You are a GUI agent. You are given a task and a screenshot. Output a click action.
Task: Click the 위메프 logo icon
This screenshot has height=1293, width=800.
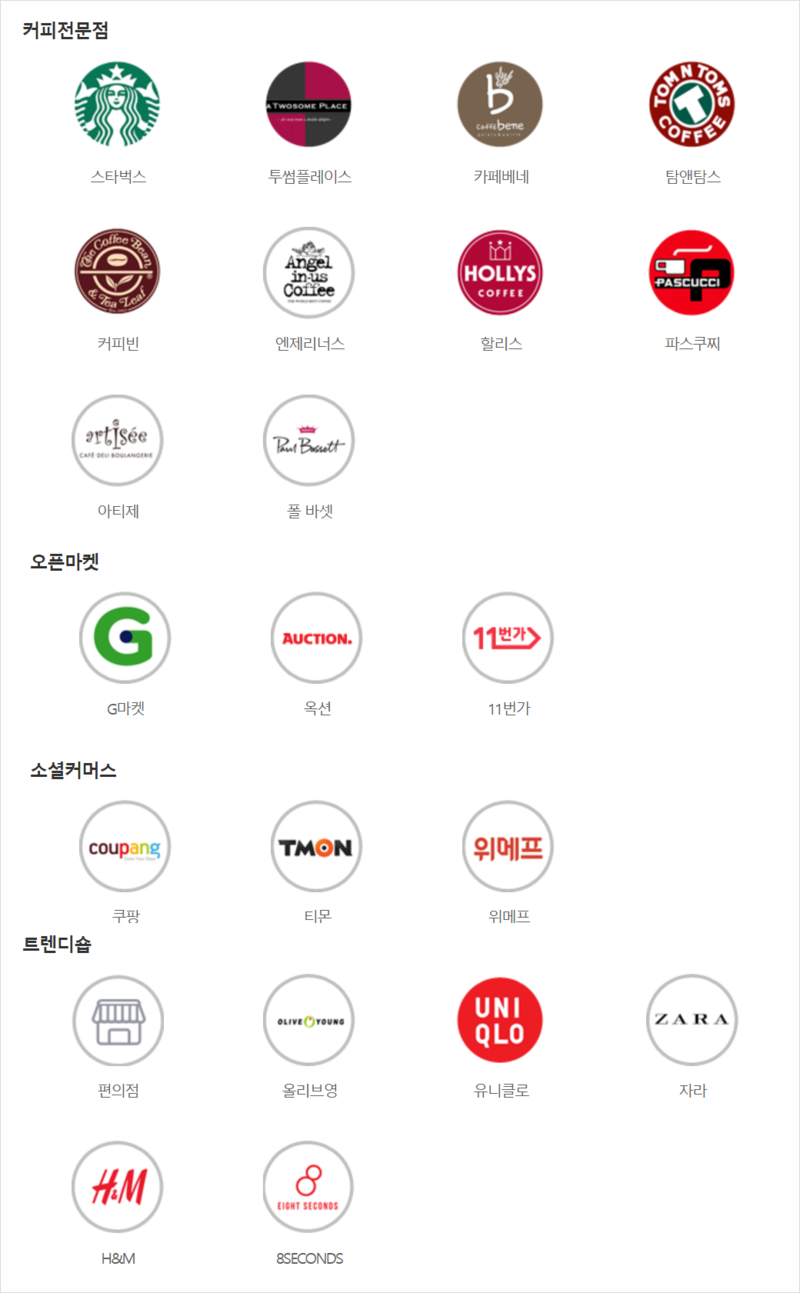(507, 847)
